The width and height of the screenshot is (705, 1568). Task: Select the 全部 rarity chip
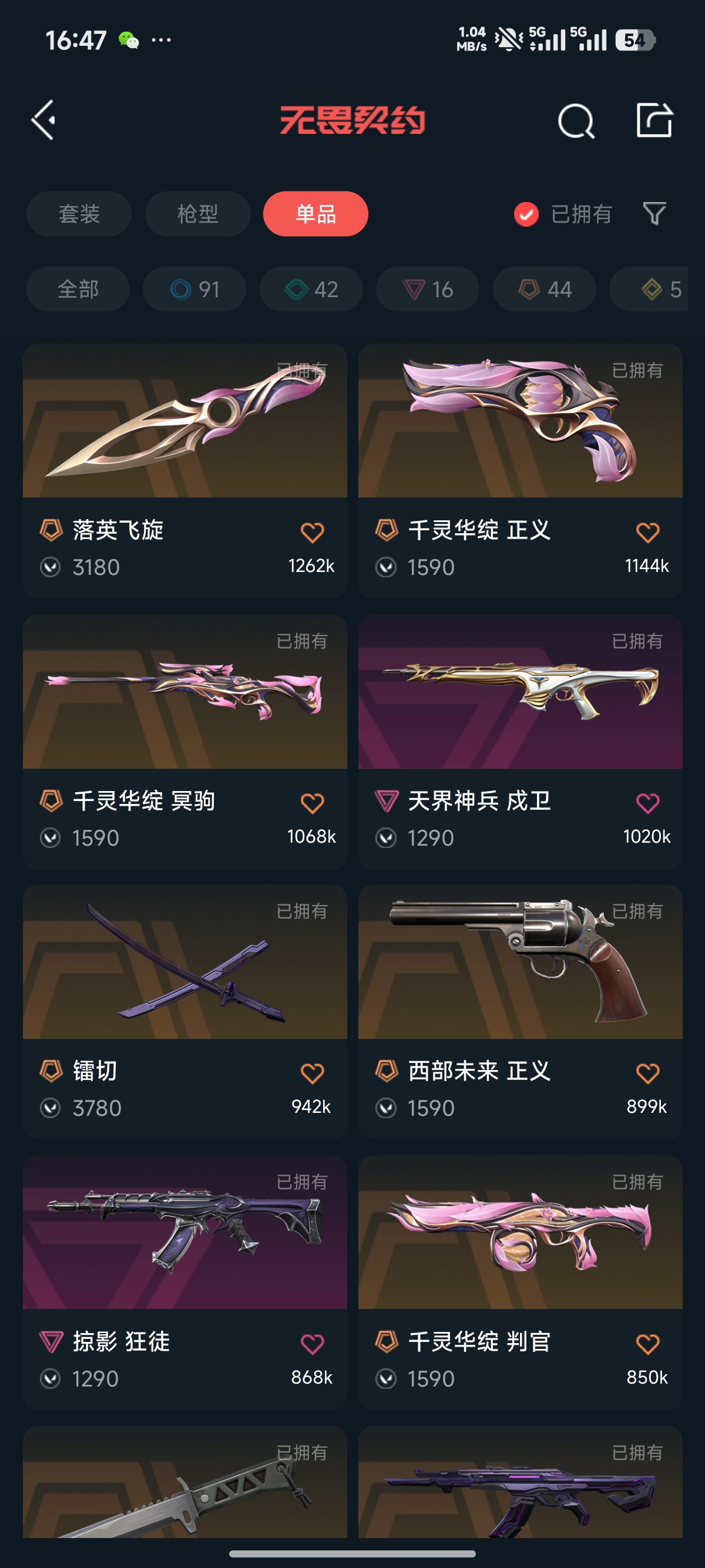(78, 289)
